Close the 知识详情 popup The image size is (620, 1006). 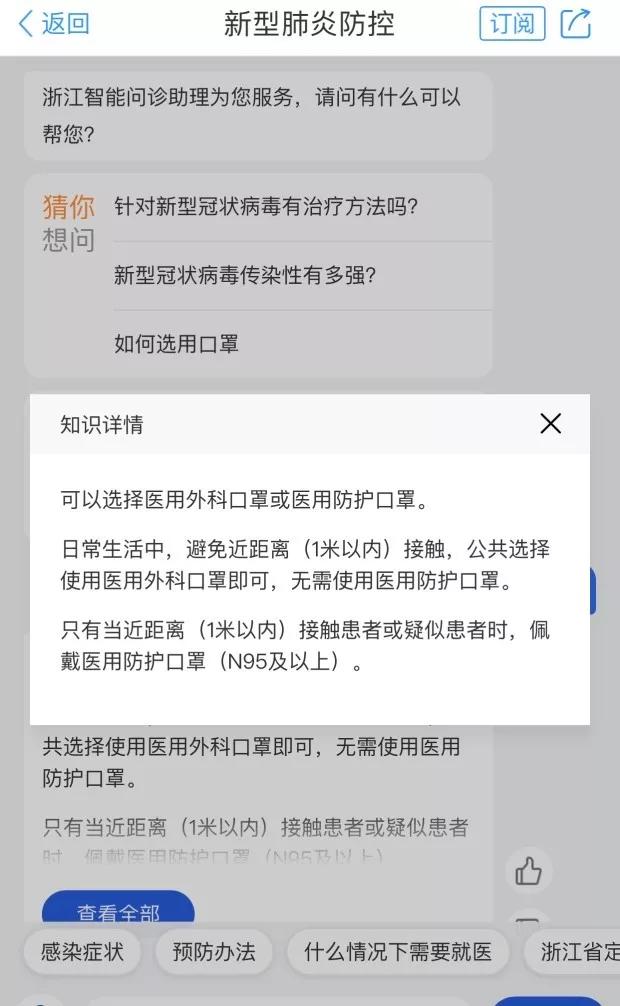(x=551, y=423)
